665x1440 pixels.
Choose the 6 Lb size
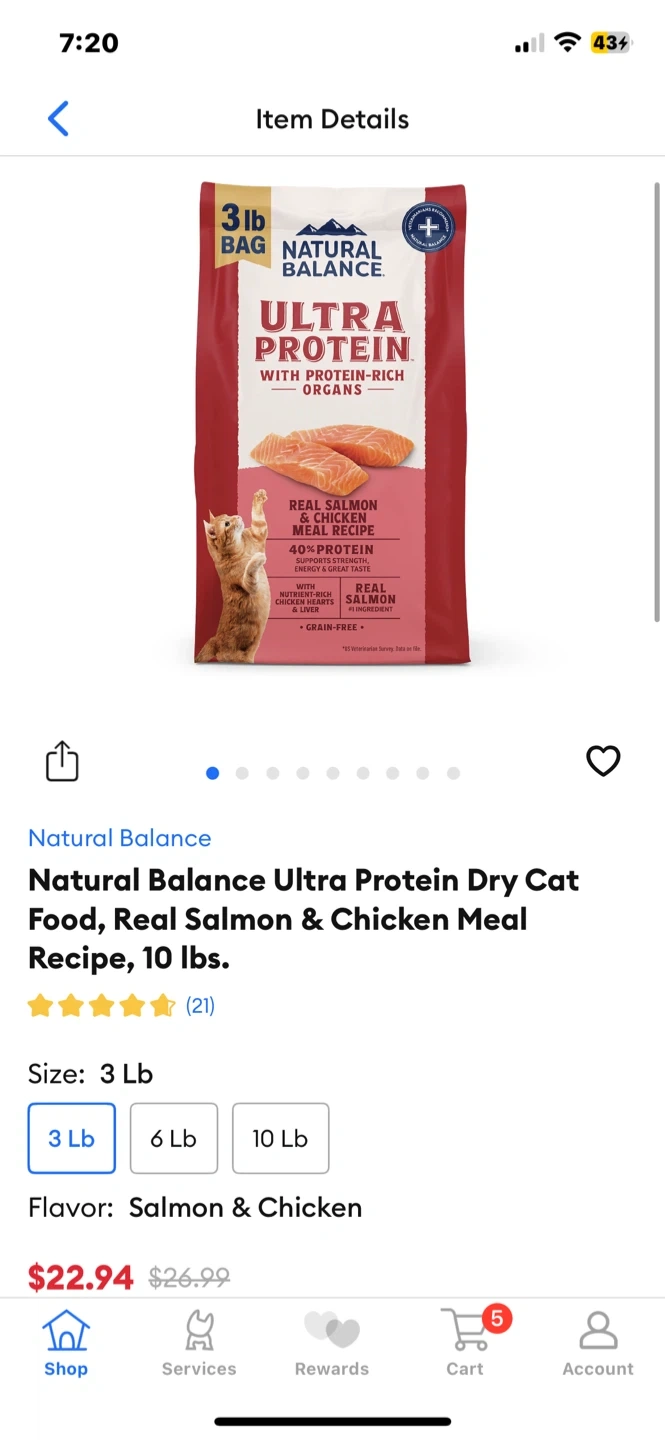click(x=174, y=1138)
